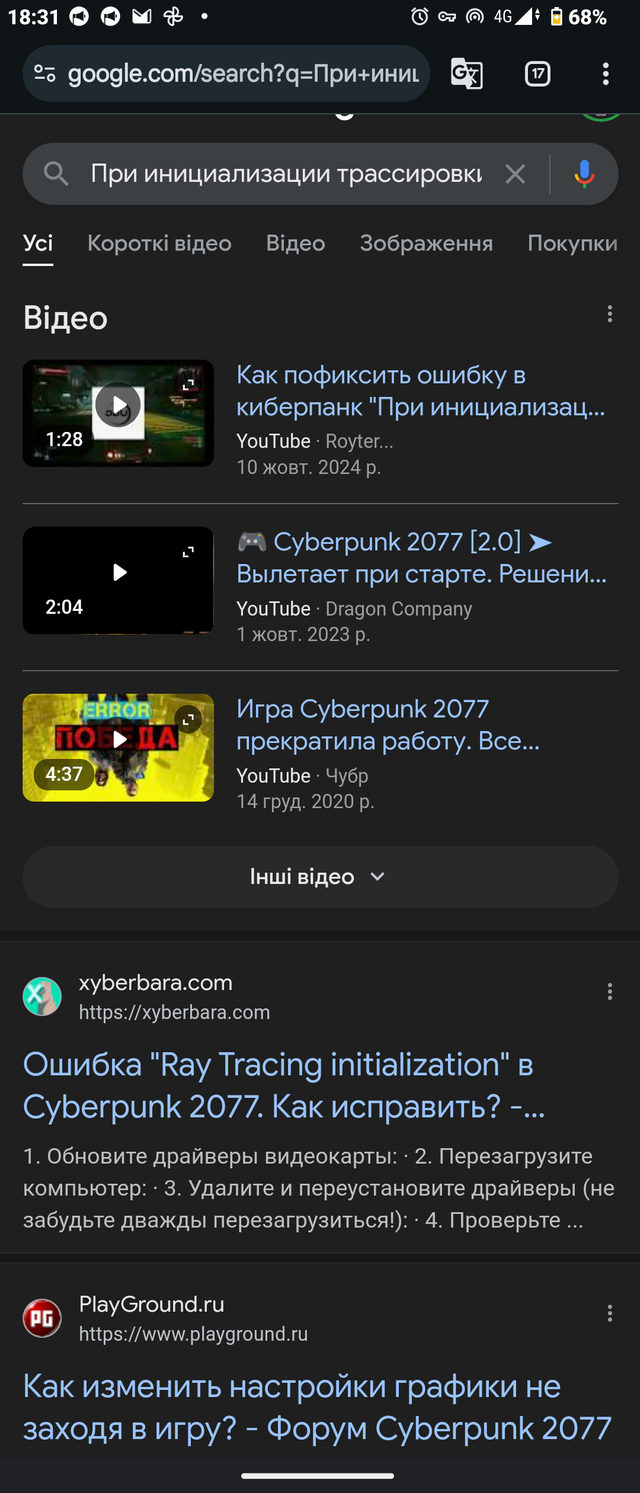
Task: Open Chrome's three-dot overflow menu
Action: (605, 74)
